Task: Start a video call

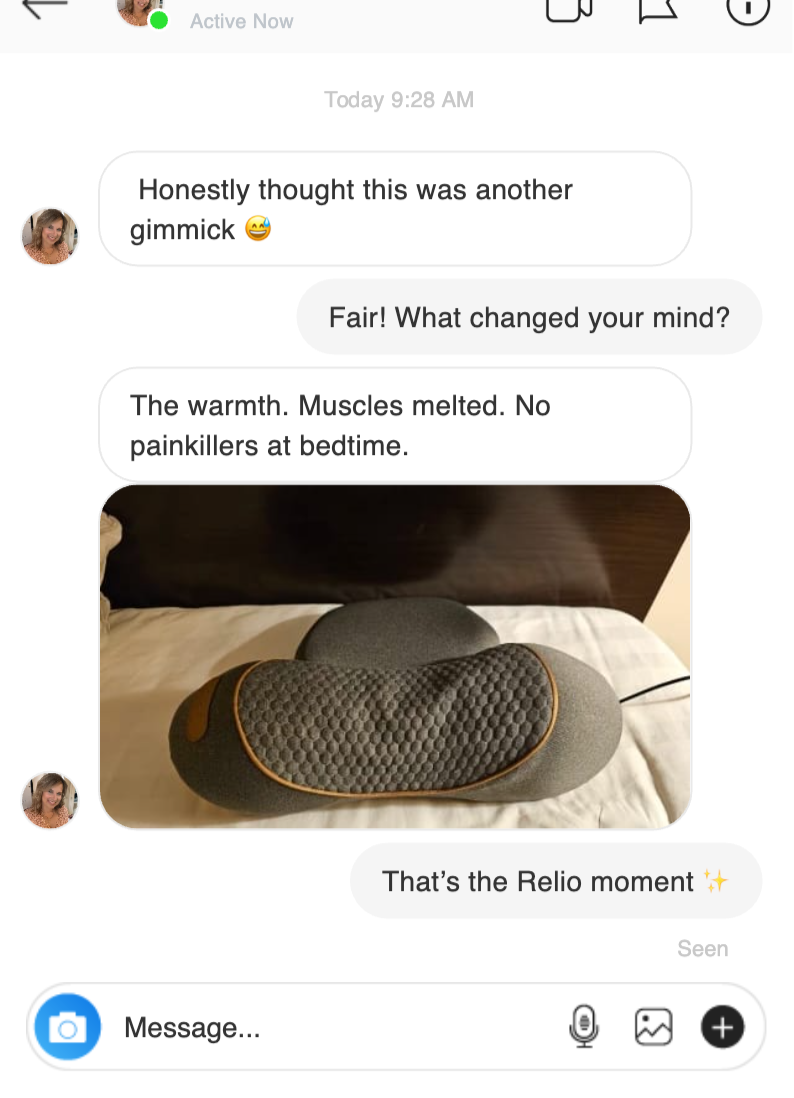Action: (x=569, y=8)
